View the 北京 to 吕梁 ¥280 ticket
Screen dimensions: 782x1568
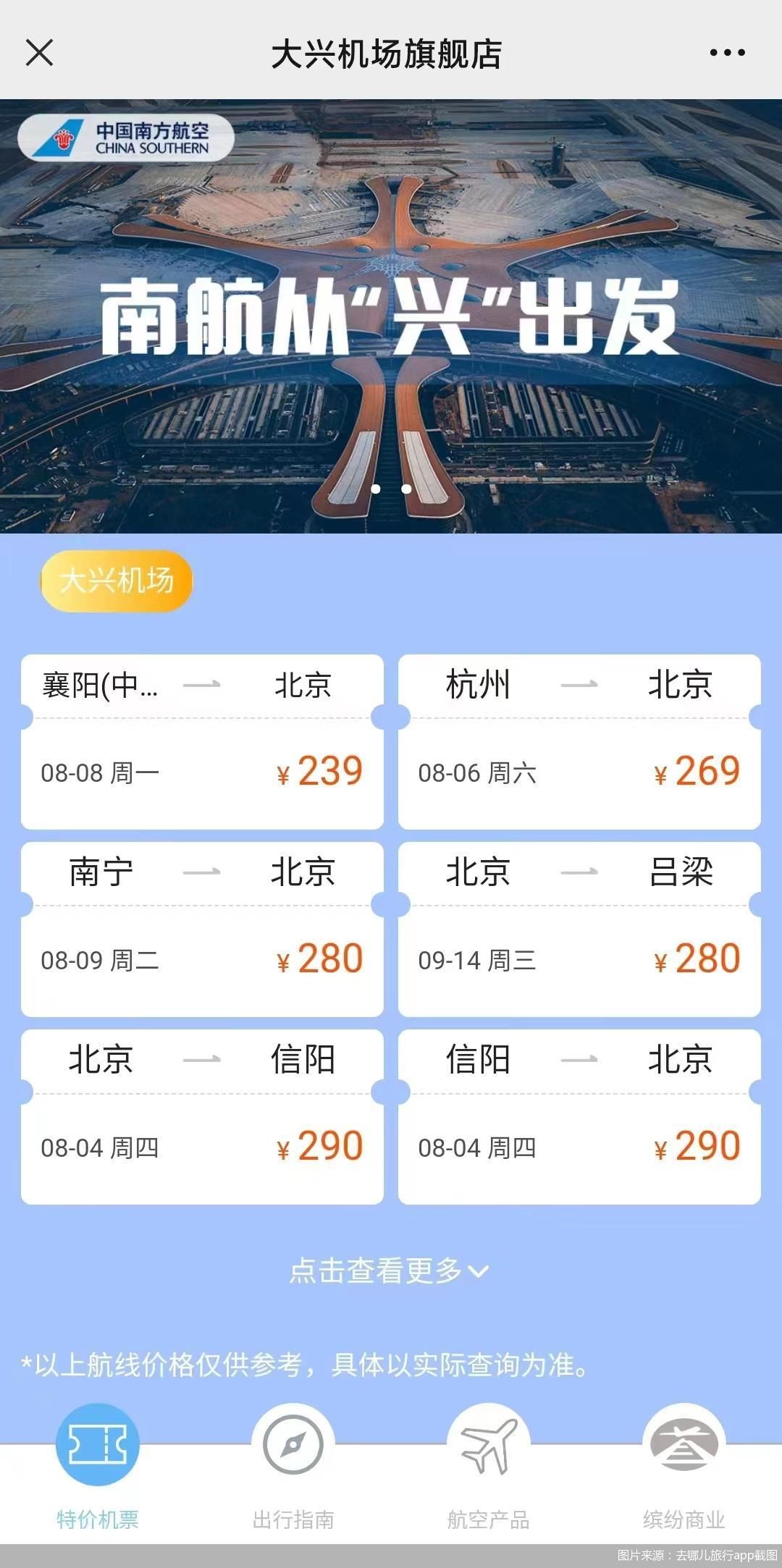579,930
